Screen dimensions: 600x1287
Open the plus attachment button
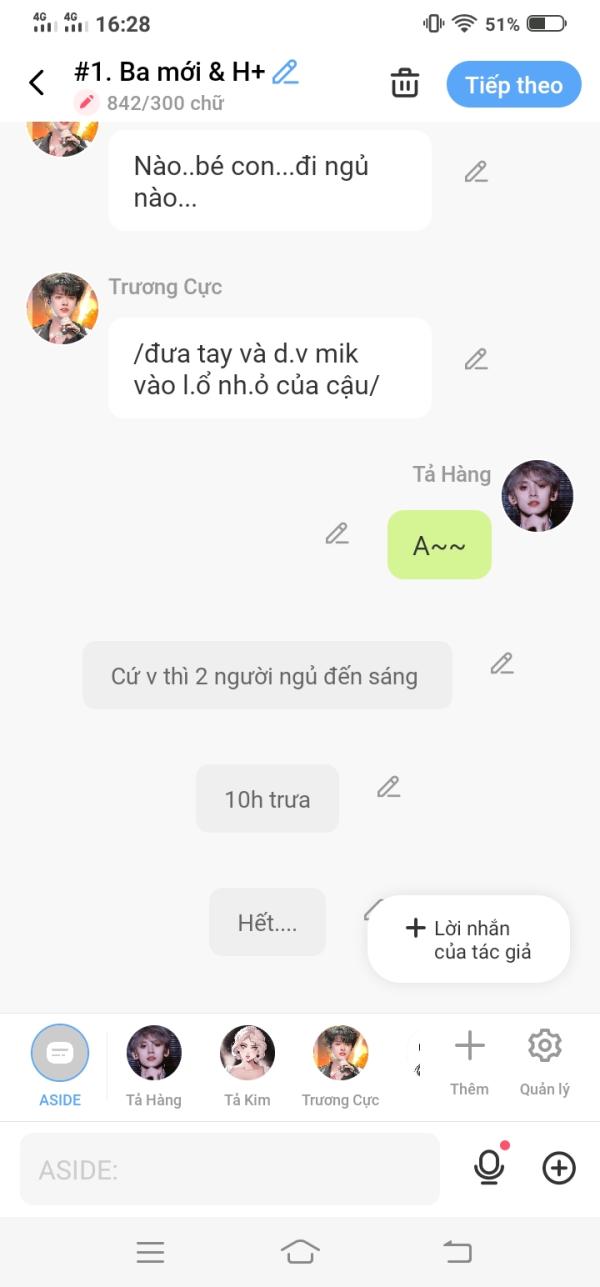[x=559, y=1168]
